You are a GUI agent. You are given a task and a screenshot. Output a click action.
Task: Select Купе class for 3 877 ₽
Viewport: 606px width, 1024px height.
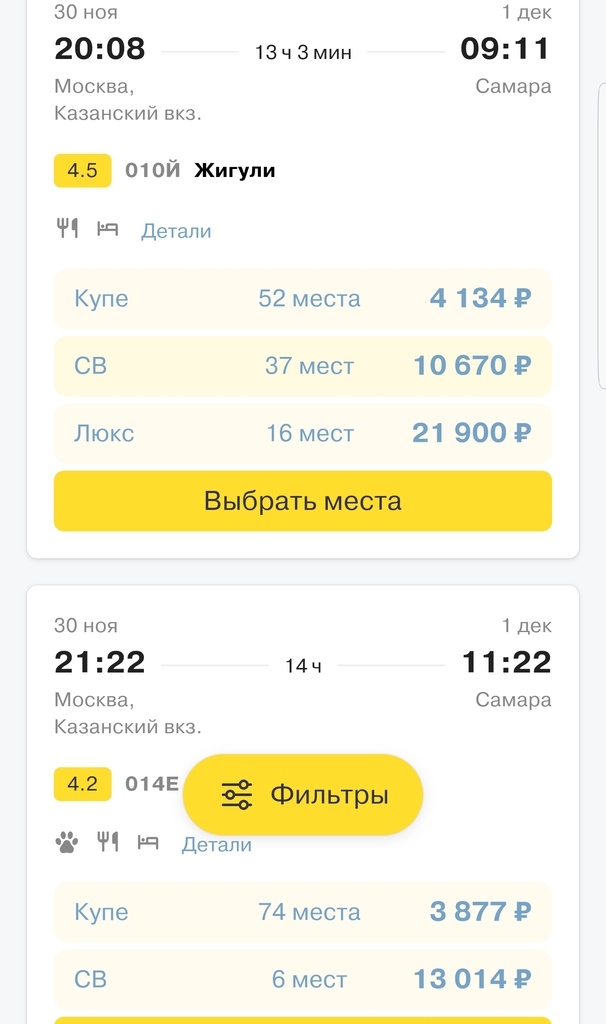pos(302,912)
